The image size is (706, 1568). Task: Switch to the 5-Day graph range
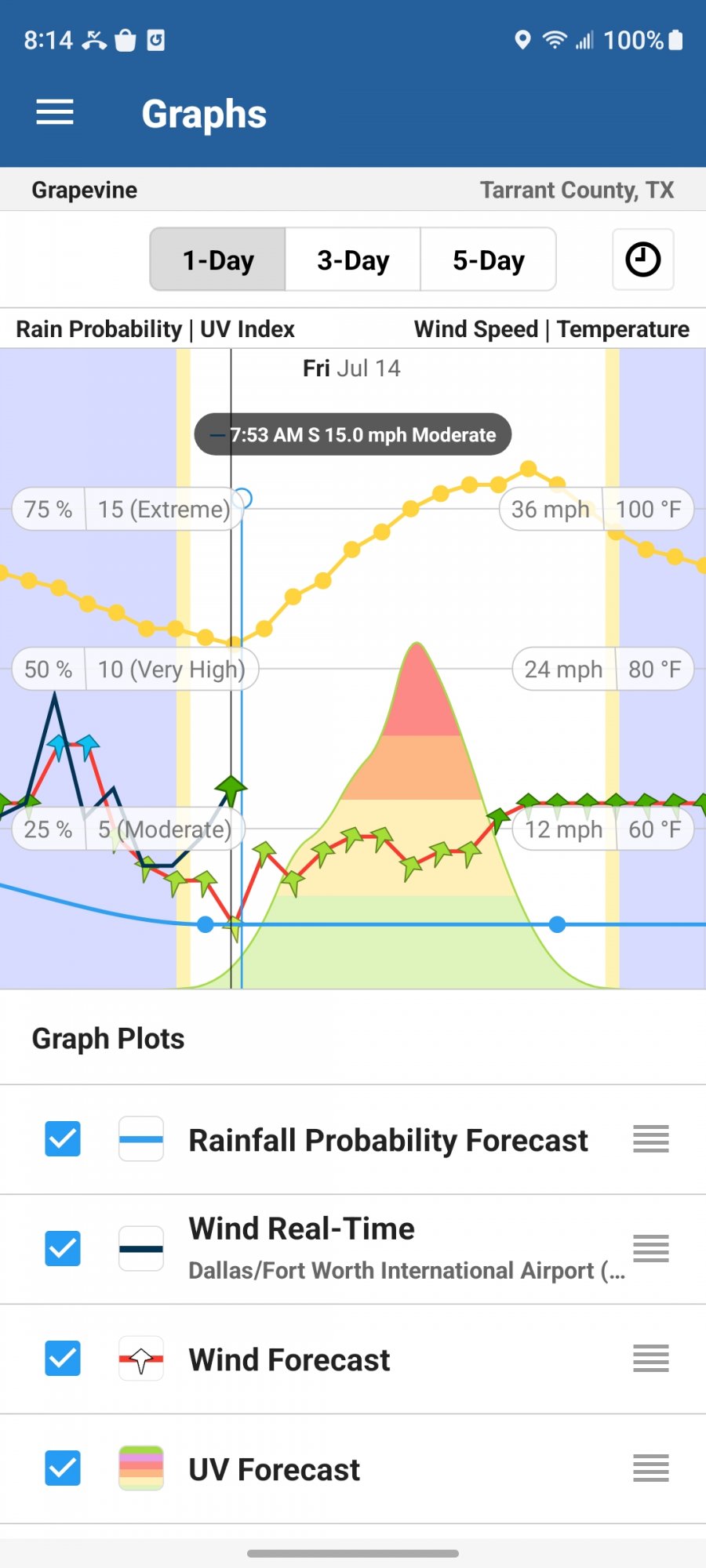point(488,260)
